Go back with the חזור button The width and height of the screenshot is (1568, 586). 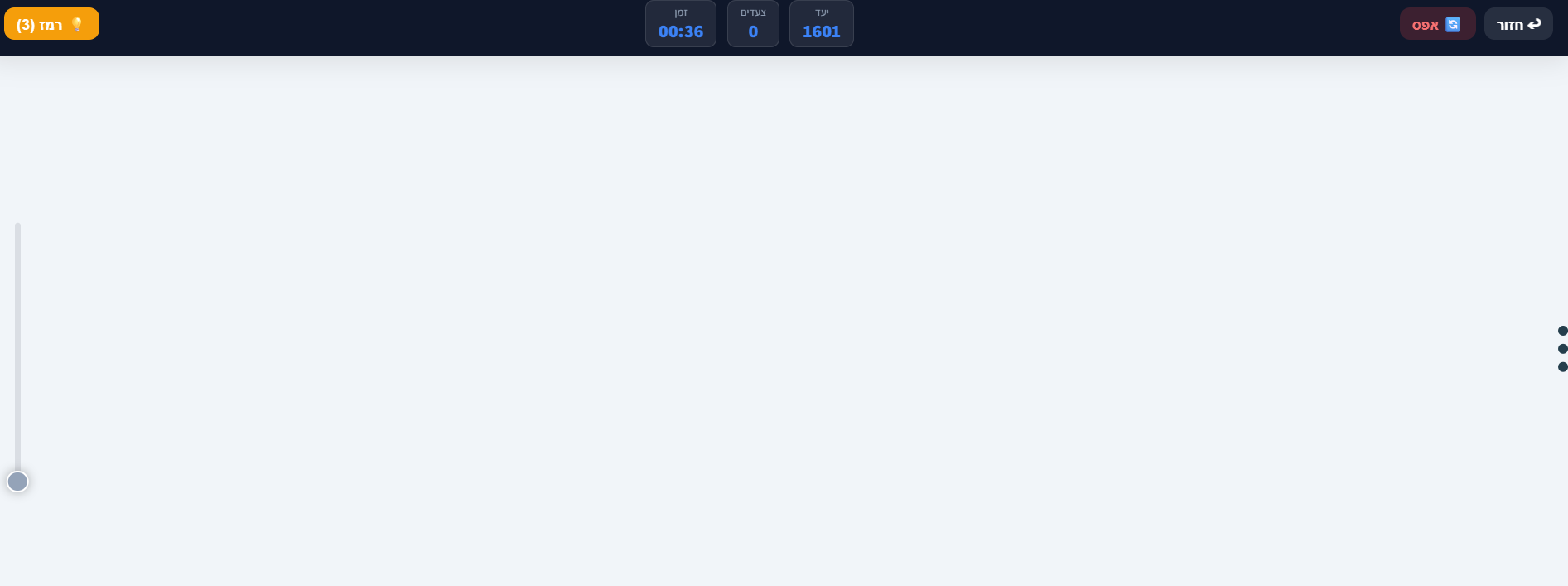1517,24
